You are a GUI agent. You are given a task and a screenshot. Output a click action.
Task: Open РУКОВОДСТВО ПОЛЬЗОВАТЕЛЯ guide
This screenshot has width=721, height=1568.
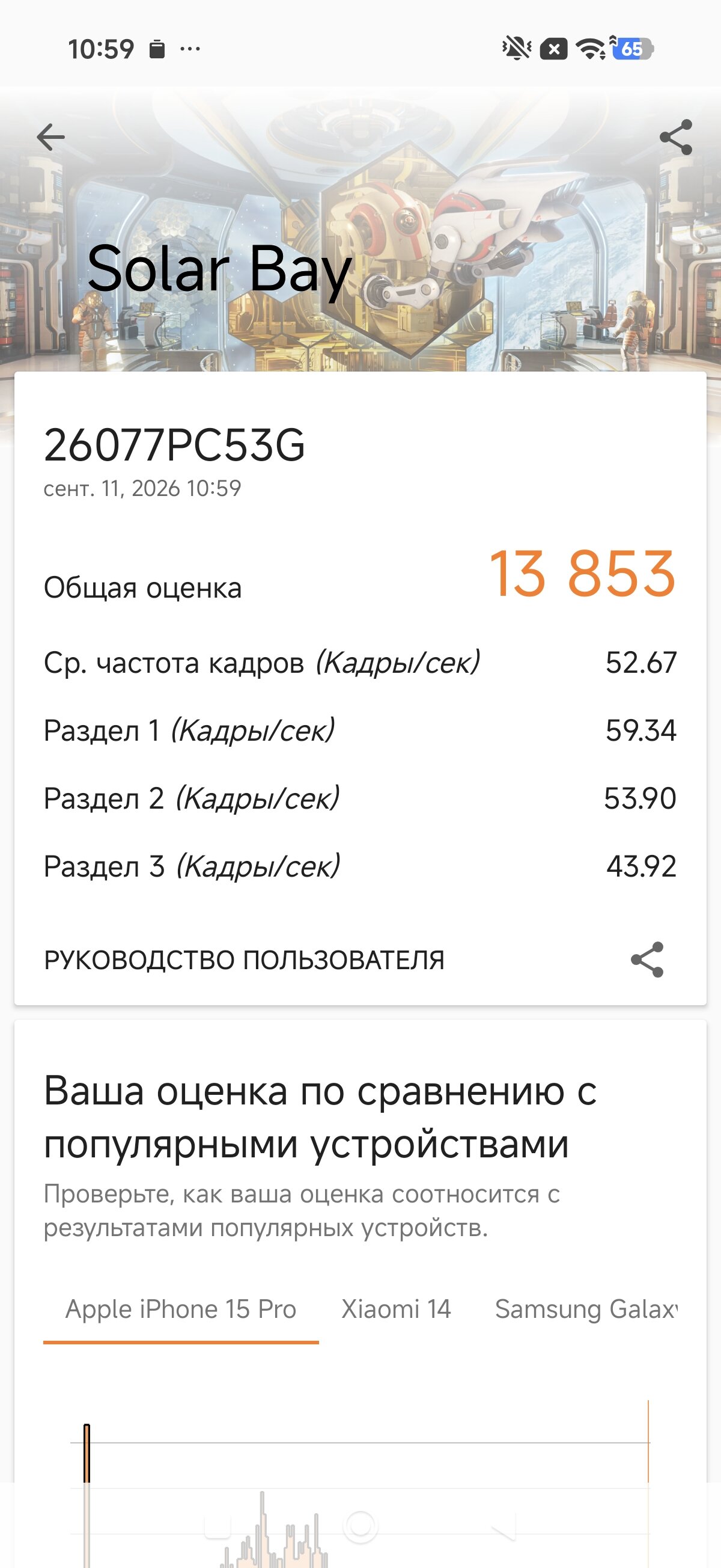(244, 960)
